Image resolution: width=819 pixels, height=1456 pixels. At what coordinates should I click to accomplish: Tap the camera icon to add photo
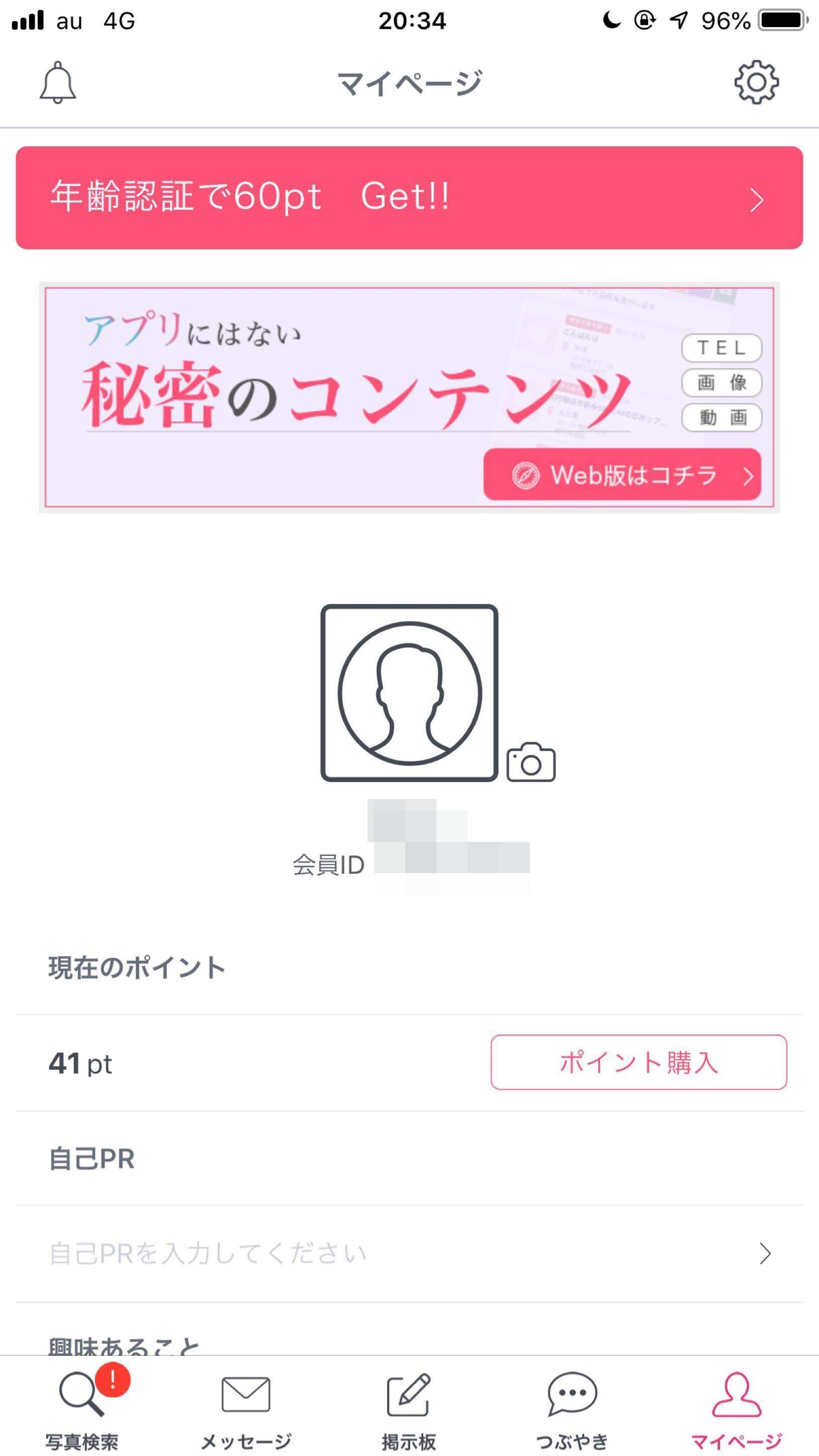[x=530, y=763]
